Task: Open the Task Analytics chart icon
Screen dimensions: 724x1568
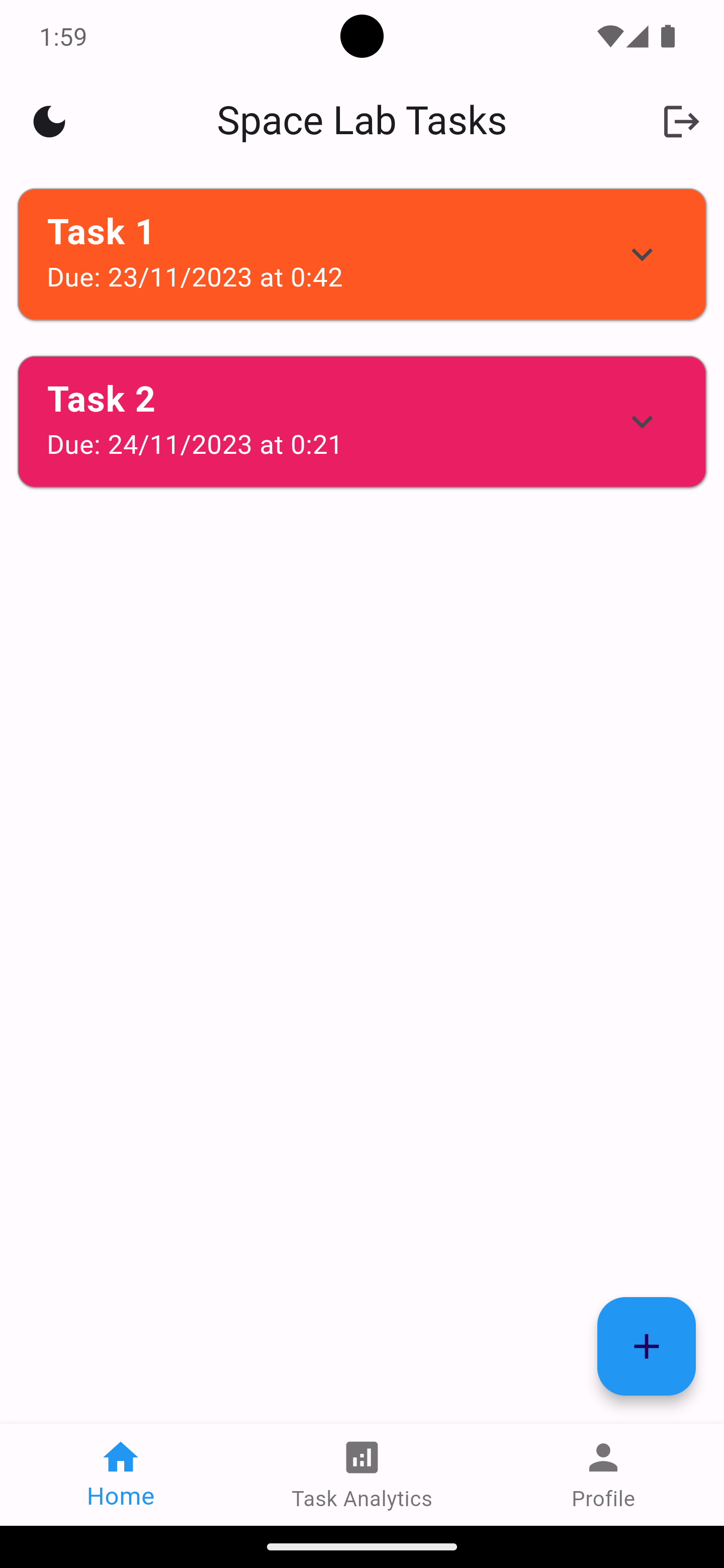Action: (361, 1457)
